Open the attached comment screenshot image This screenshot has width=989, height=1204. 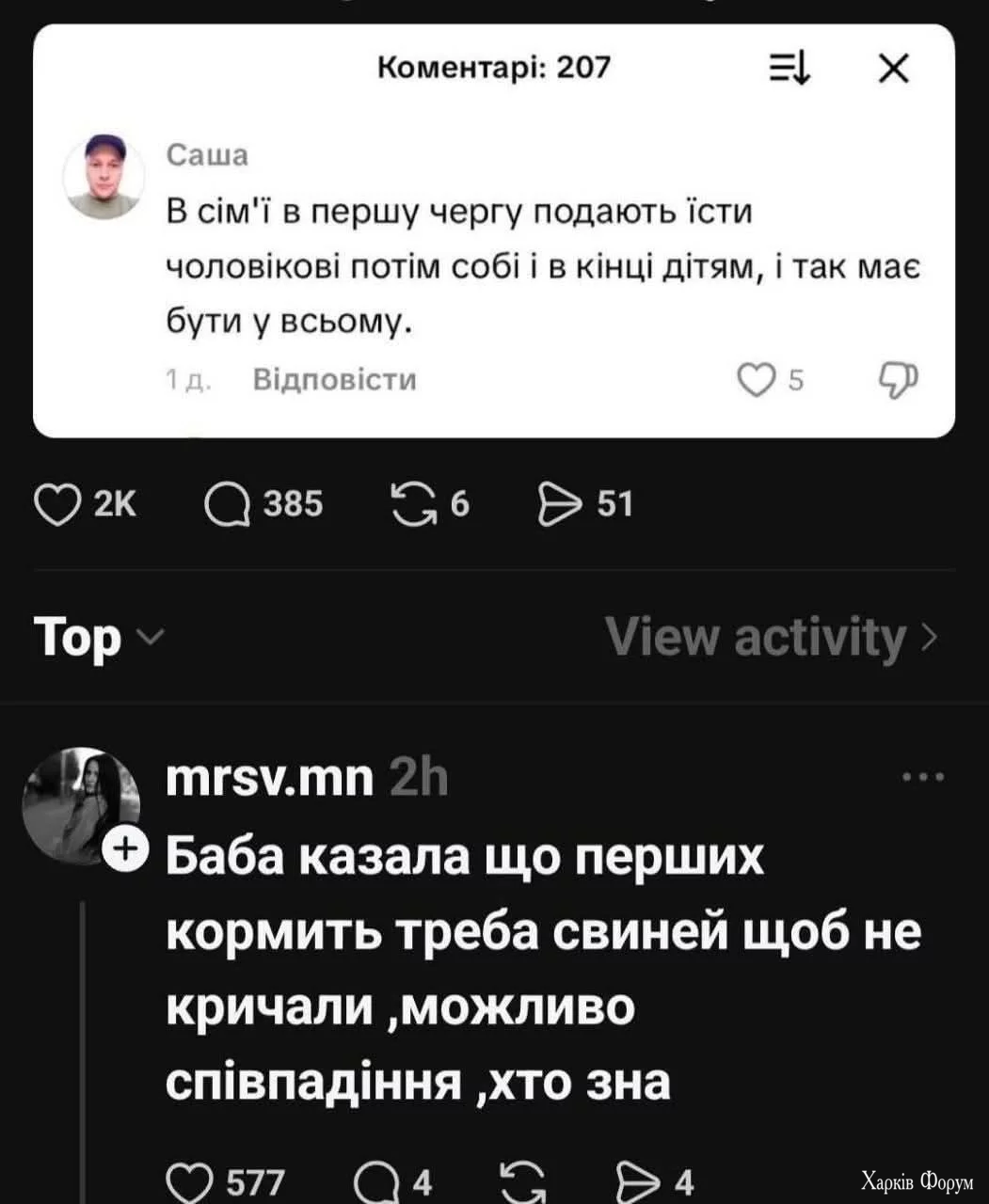(494, 230)
